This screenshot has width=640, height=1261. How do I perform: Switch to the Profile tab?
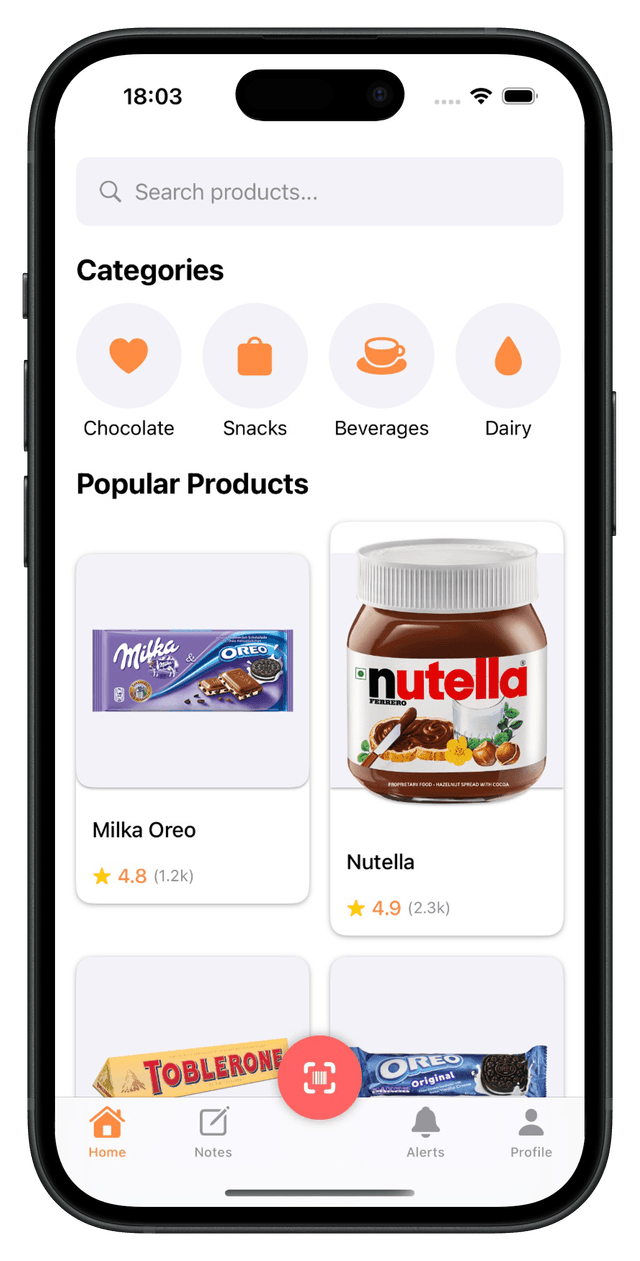[531, 1133]
